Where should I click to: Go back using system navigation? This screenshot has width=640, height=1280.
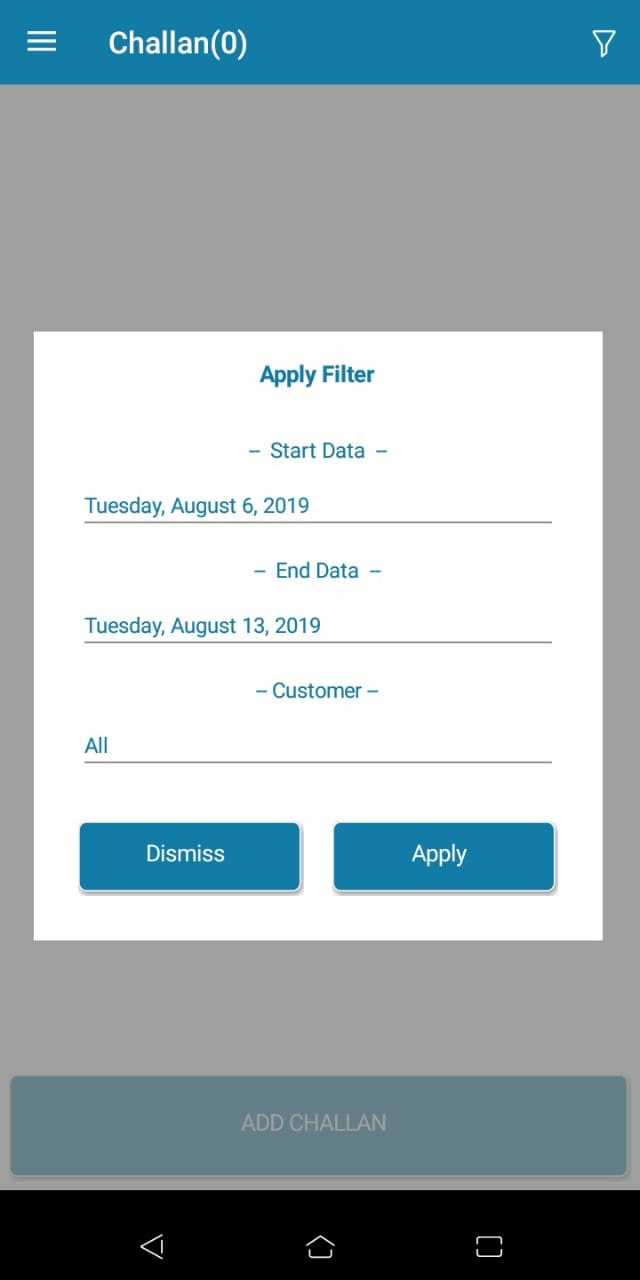[152, 1246]
